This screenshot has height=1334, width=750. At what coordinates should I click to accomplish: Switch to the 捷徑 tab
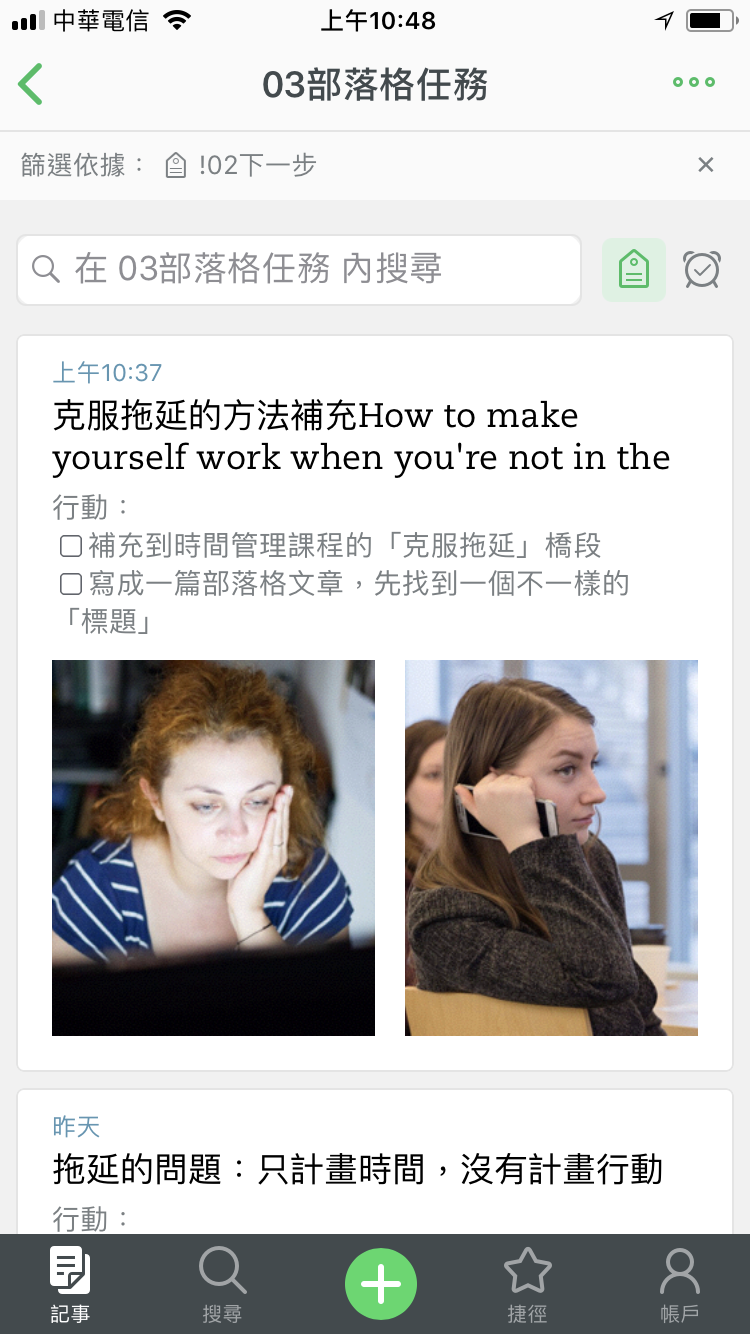527,1285
